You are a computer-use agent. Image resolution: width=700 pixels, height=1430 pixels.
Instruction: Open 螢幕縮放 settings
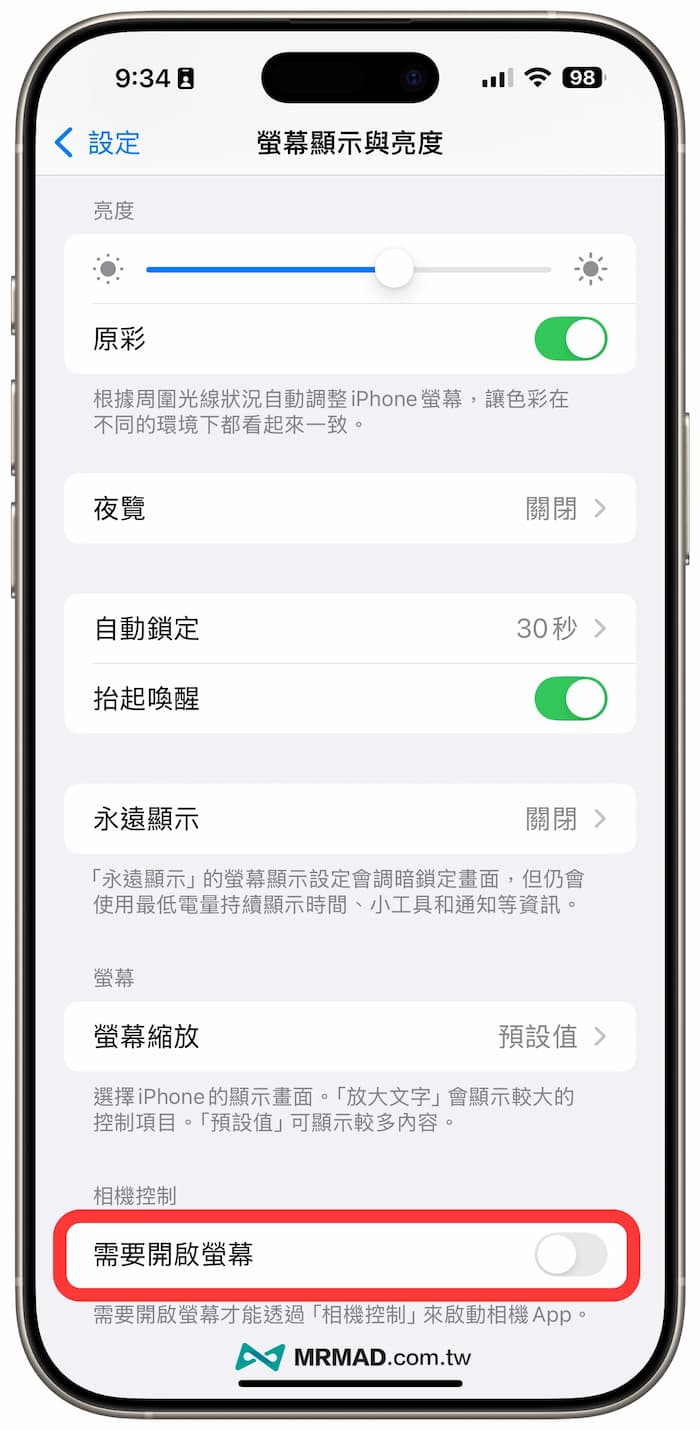[x=349, y=1037]
